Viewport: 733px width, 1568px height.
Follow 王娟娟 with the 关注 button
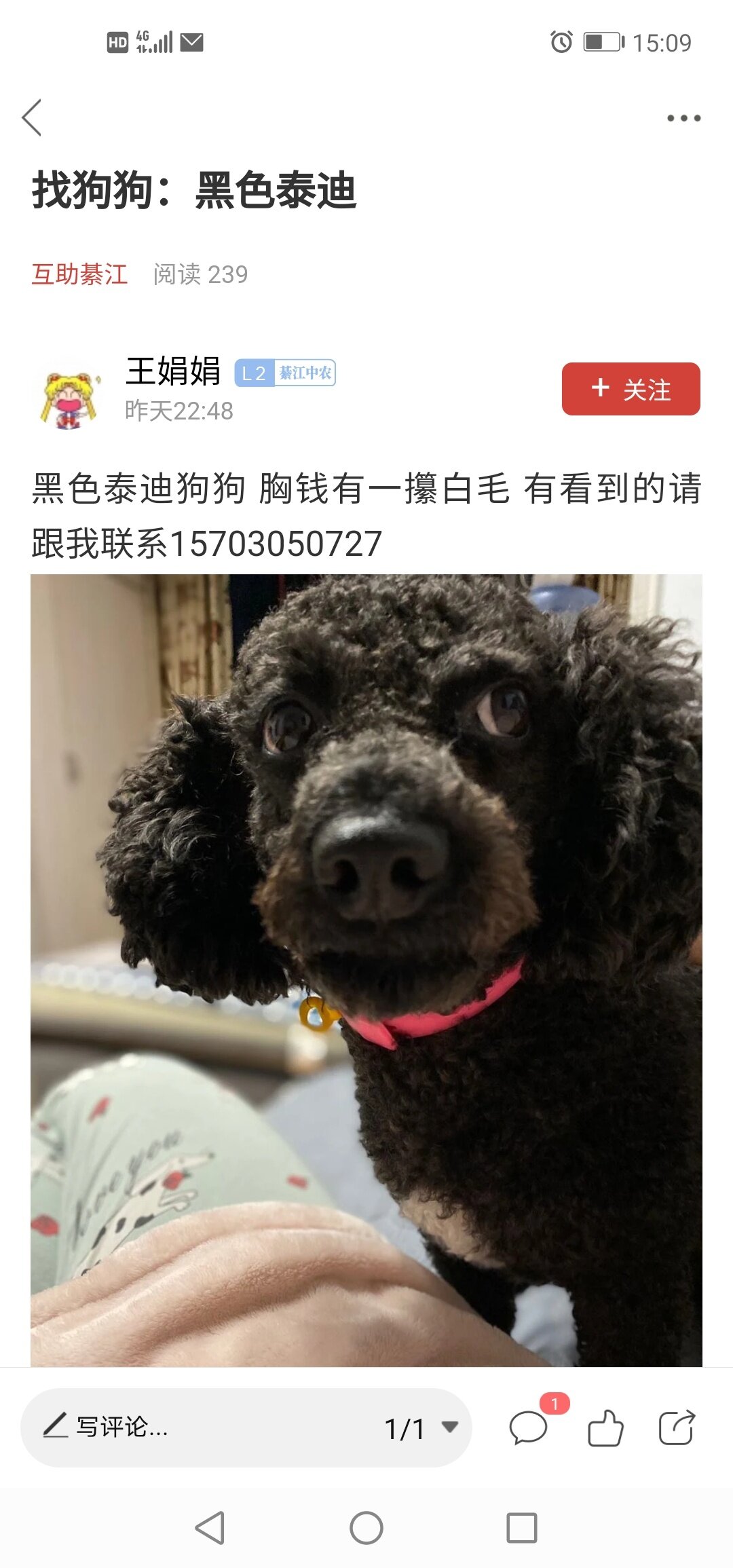(x=631, y=389)
